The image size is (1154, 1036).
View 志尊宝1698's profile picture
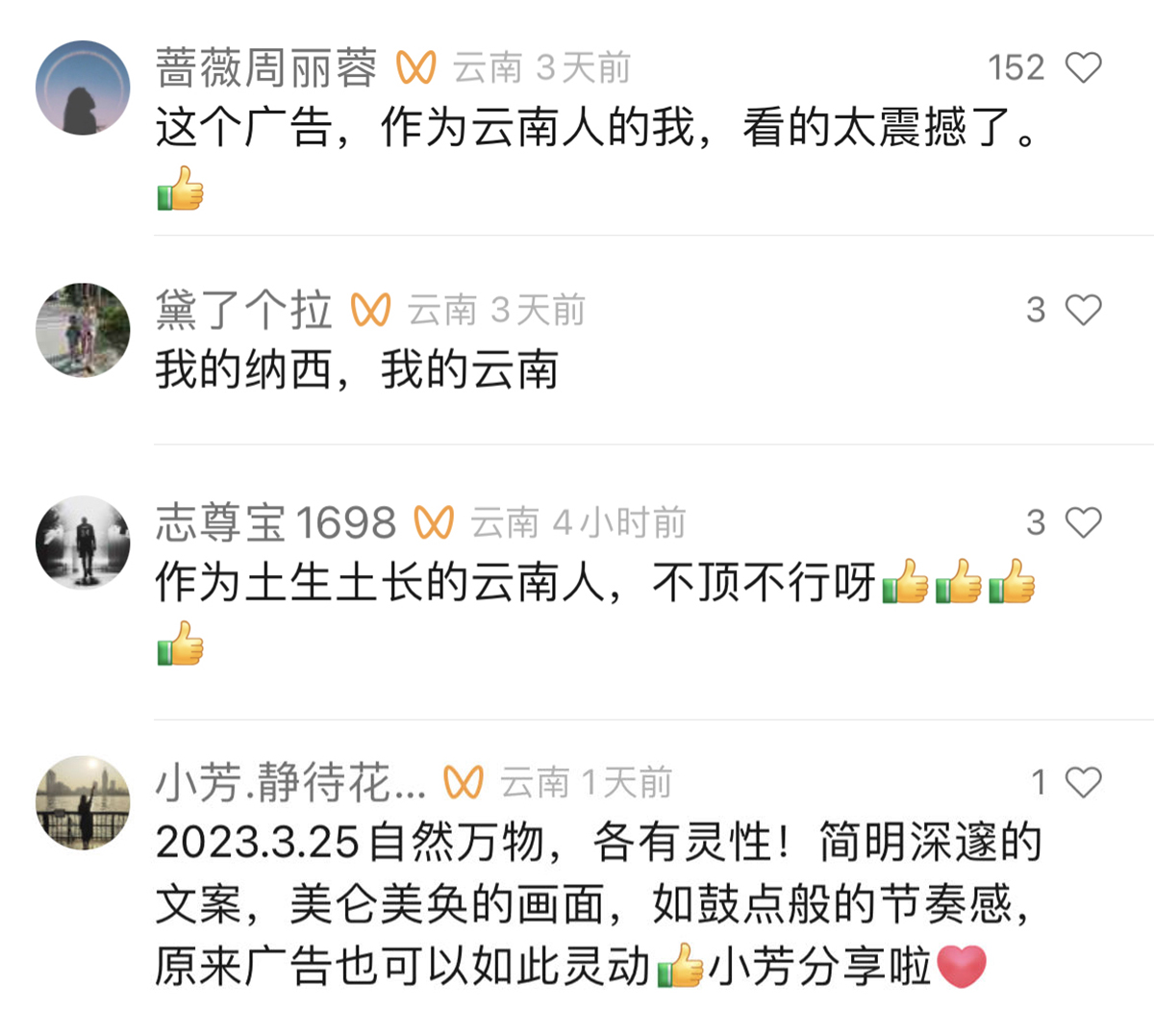83,543
